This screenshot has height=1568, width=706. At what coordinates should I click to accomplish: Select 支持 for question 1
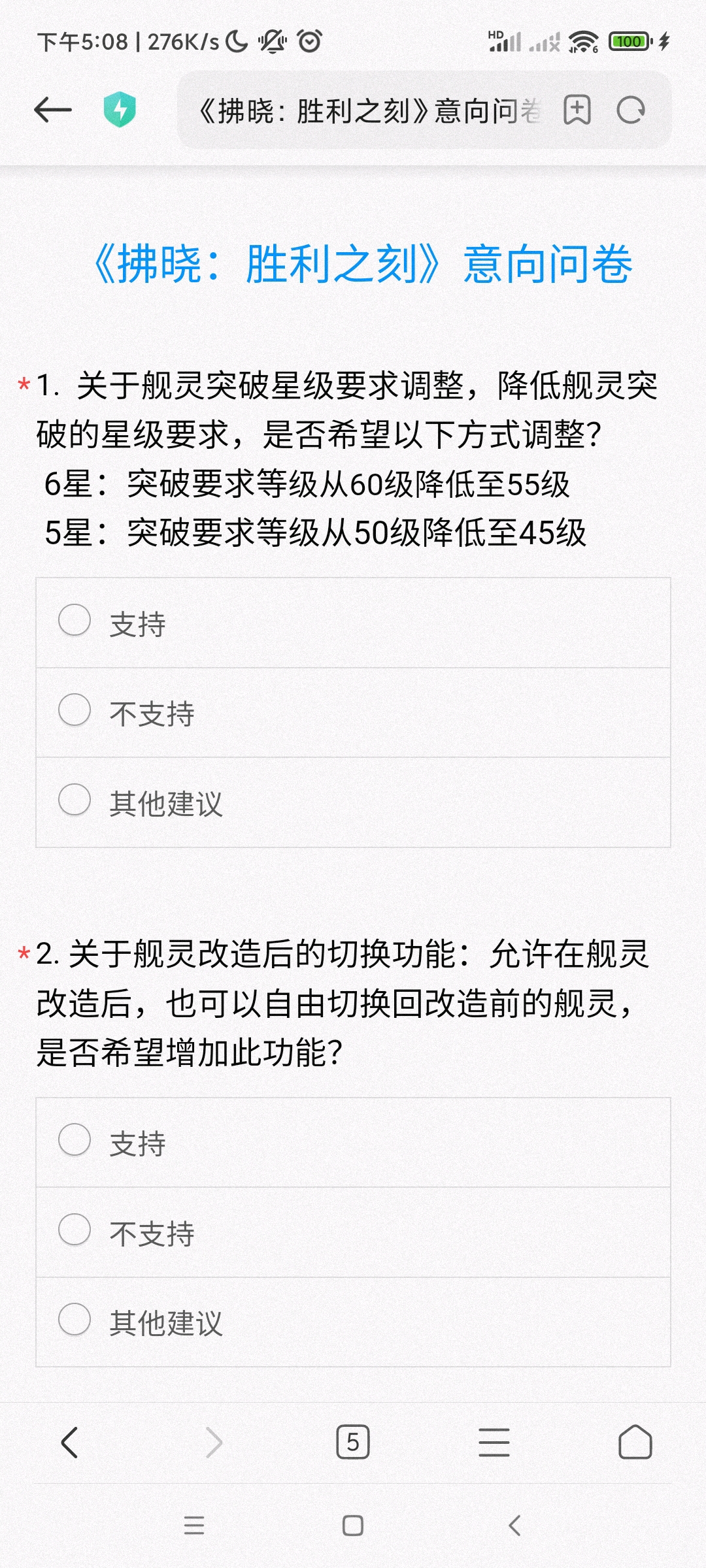point(353,623)
